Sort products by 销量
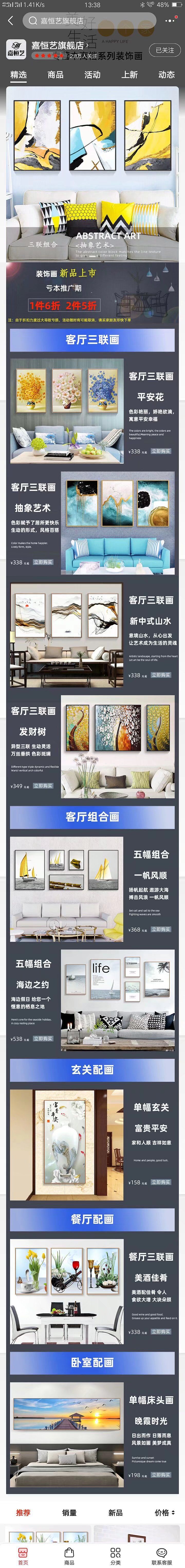The width and height of the screenshot is (185, 1568). pyautogui.click(x=69, y=1513)
